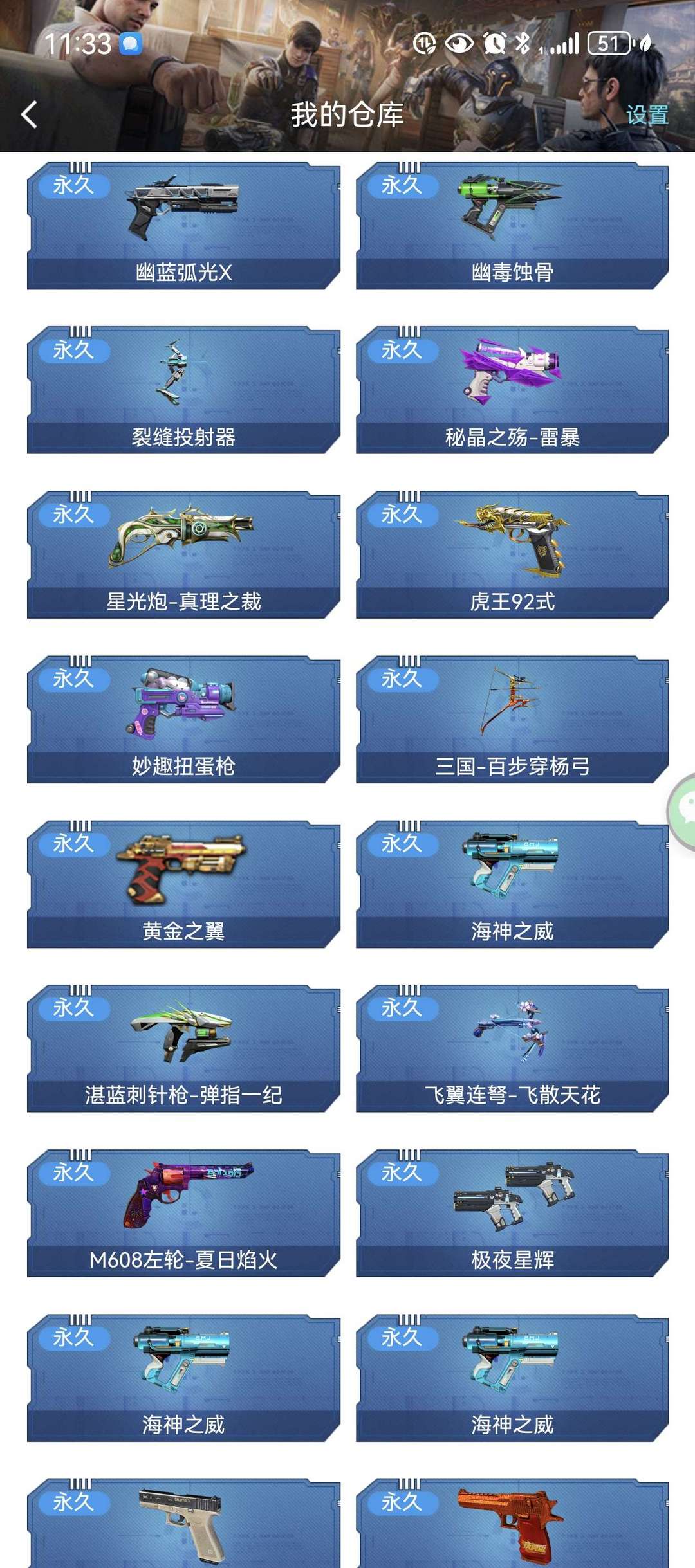View the 三国-百步穿杨弓 bow card

(512, 720)
